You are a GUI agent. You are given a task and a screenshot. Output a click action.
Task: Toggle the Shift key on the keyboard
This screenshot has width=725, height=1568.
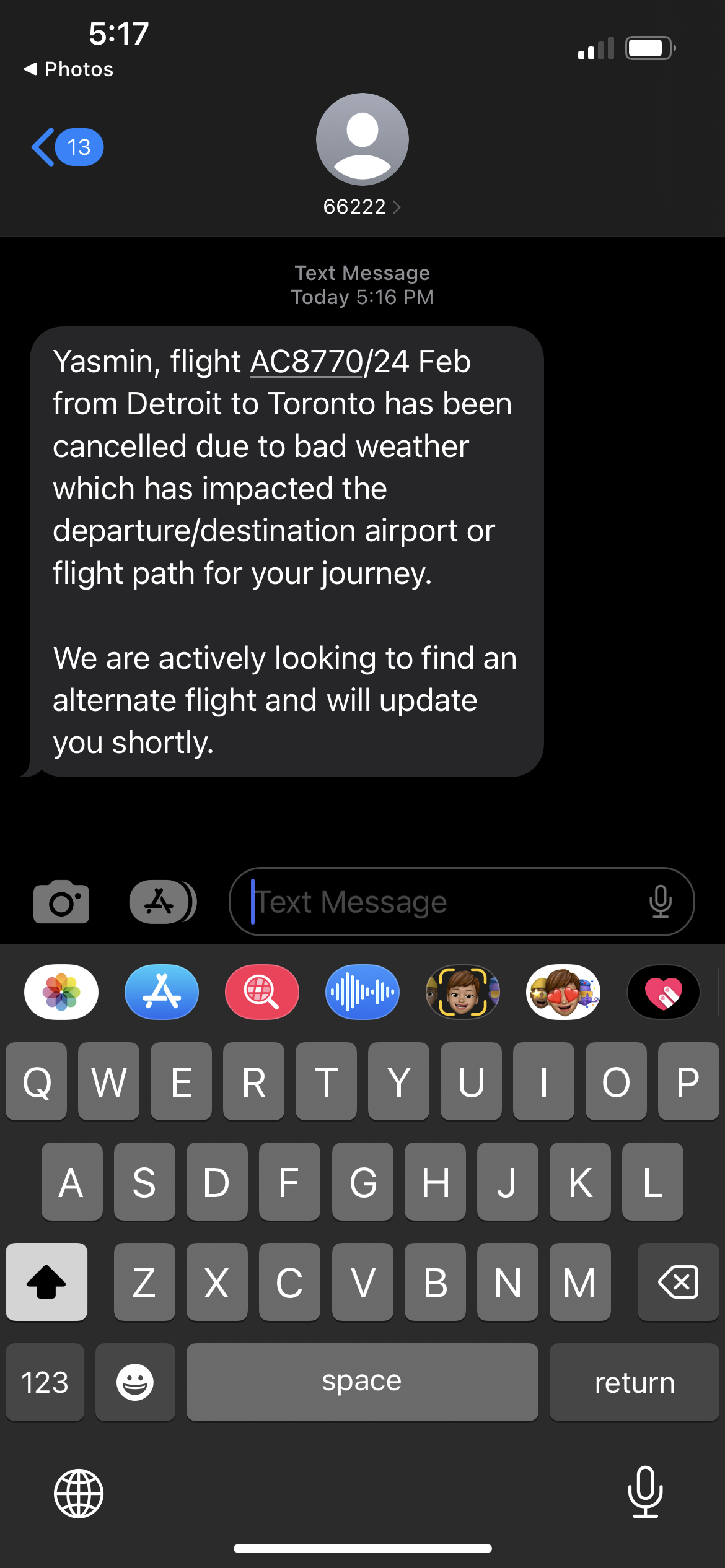46,1282
